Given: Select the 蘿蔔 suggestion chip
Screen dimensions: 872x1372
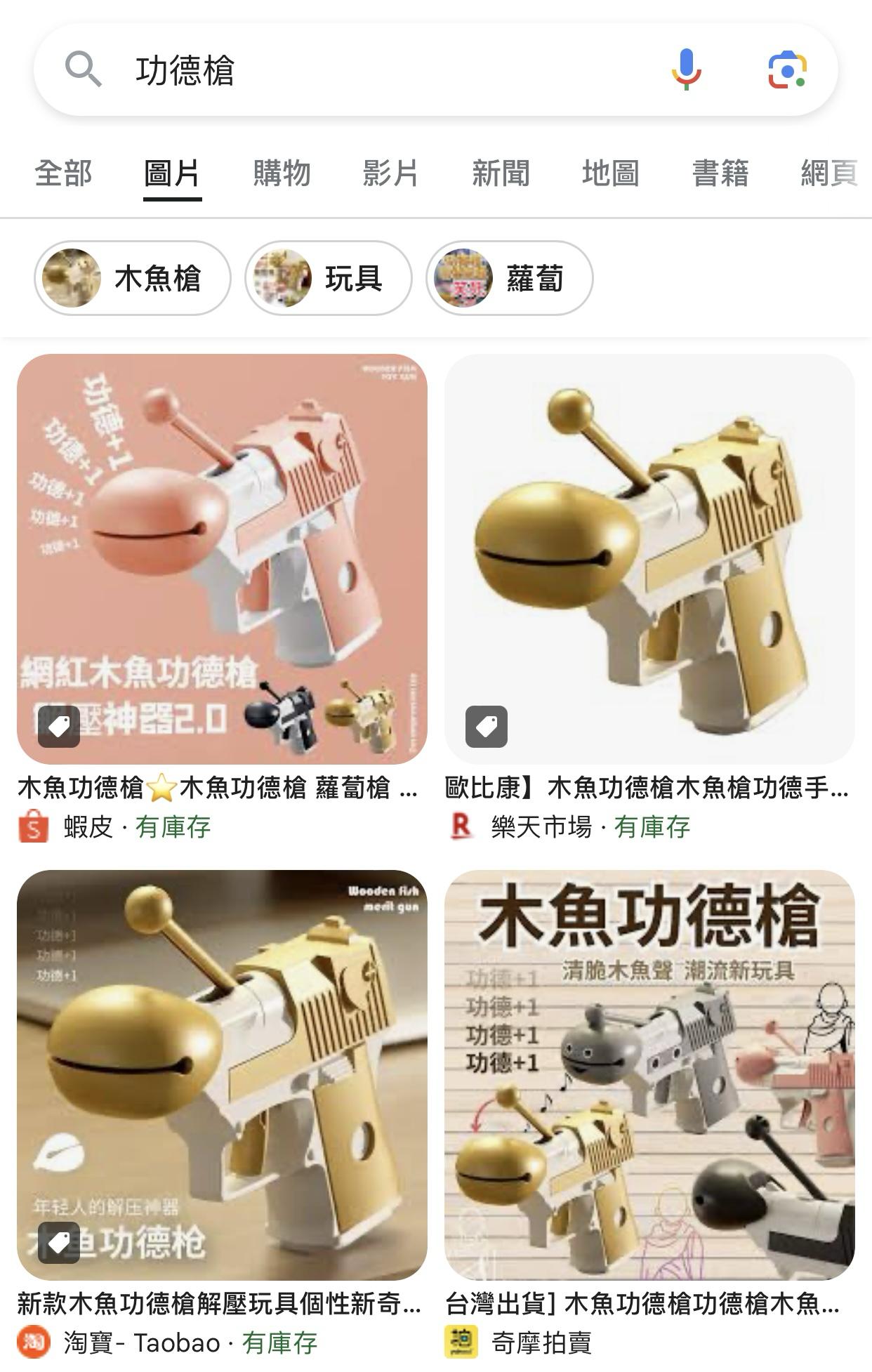Looking at the screenshot, I should 509,278.
